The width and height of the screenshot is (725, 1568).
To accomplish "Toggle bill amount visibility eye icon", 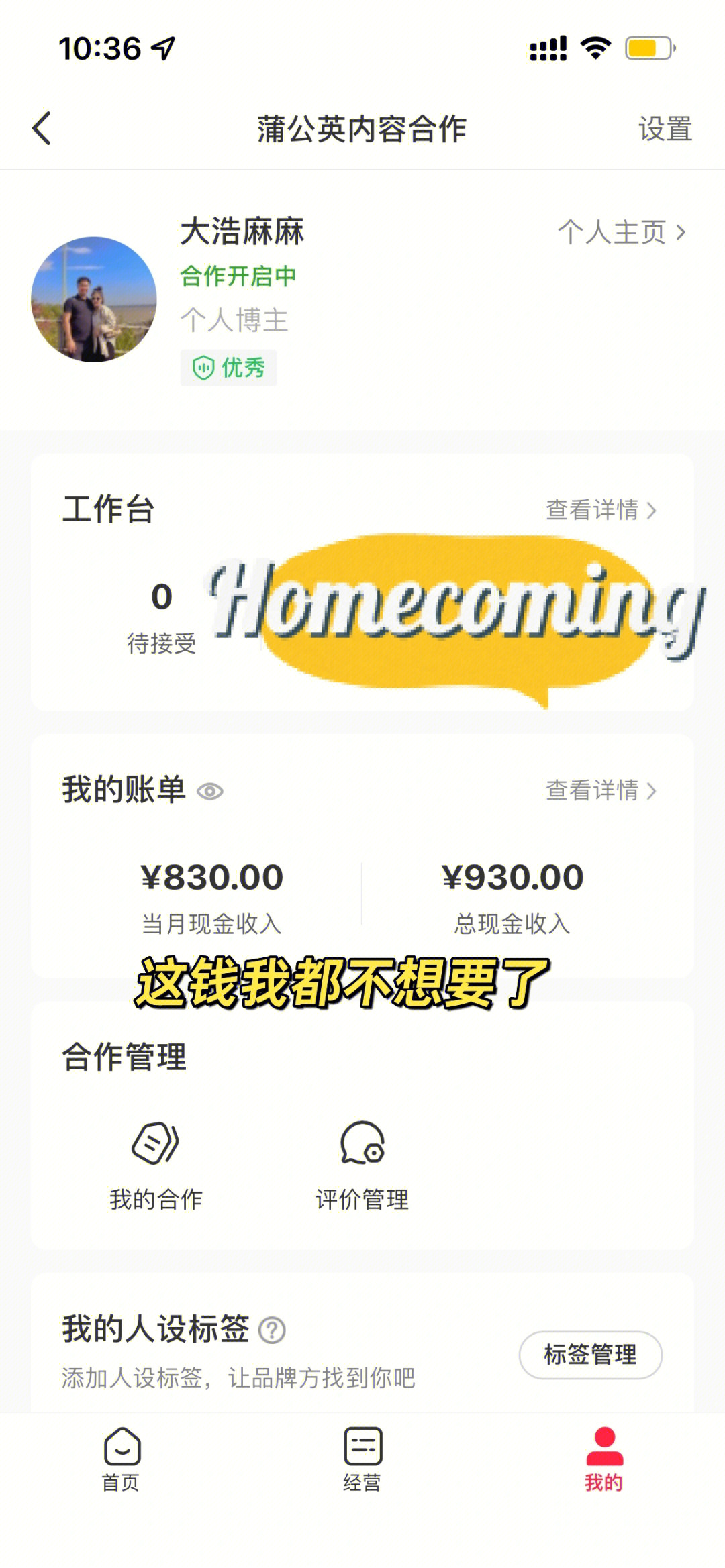I will tap(210, 792).
